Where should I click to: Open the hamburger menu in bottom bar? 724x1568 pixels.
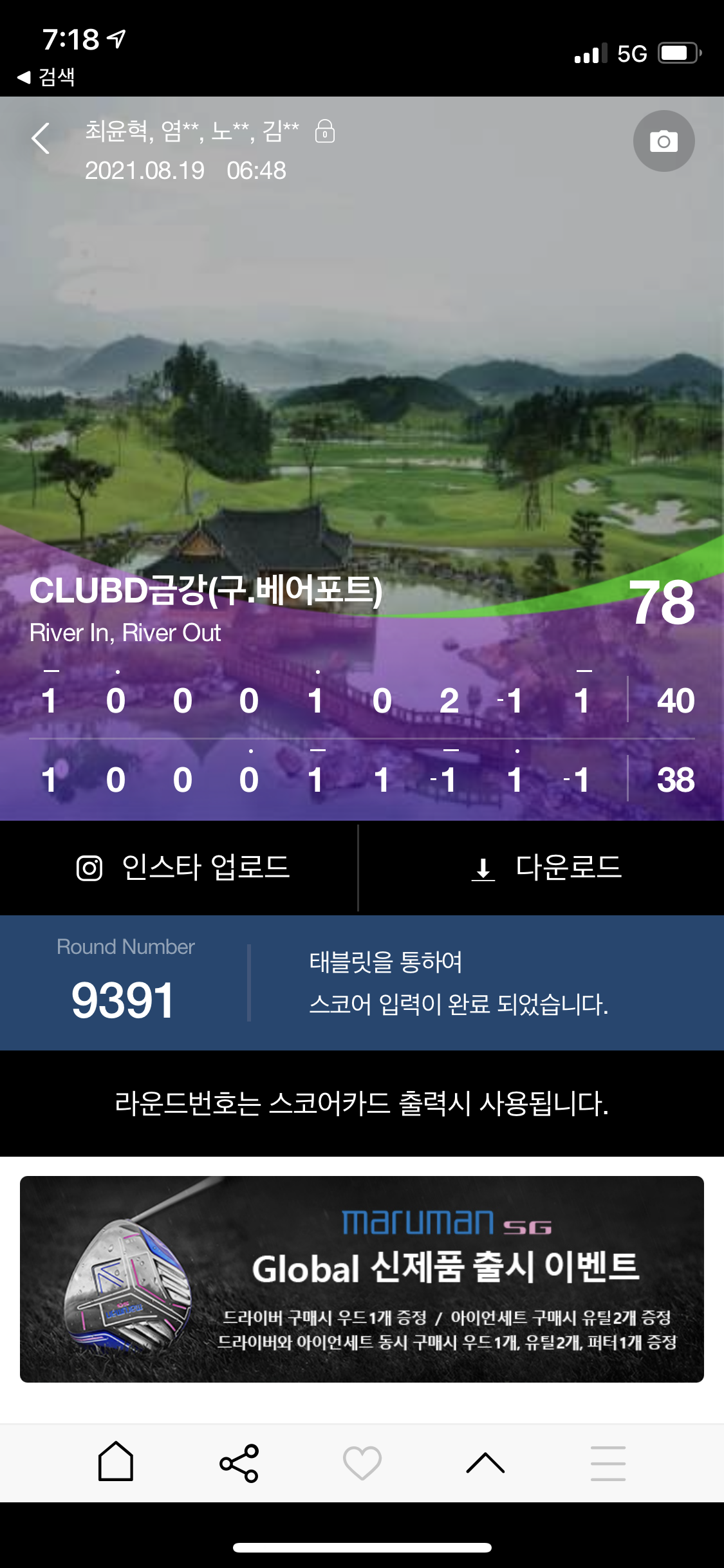(x=608, y=1462)
